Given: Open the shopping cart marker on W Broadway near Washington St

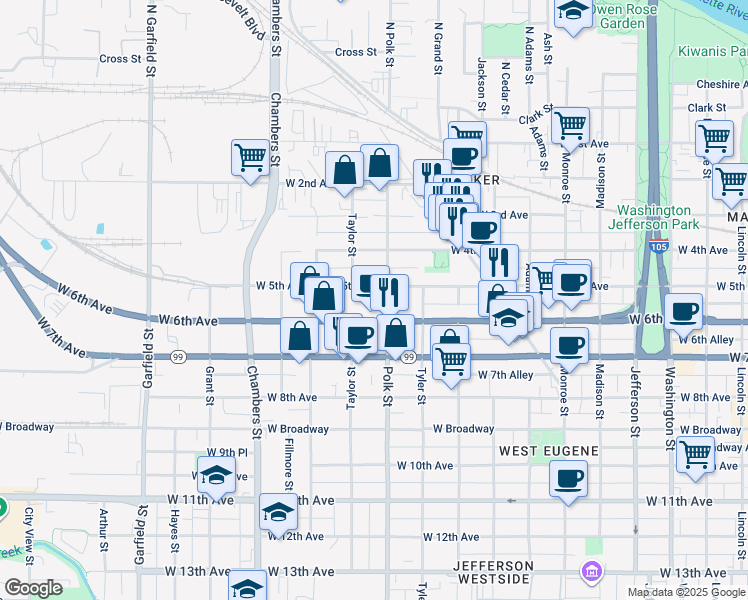Looking at the screenshot, I should point(696,458).
